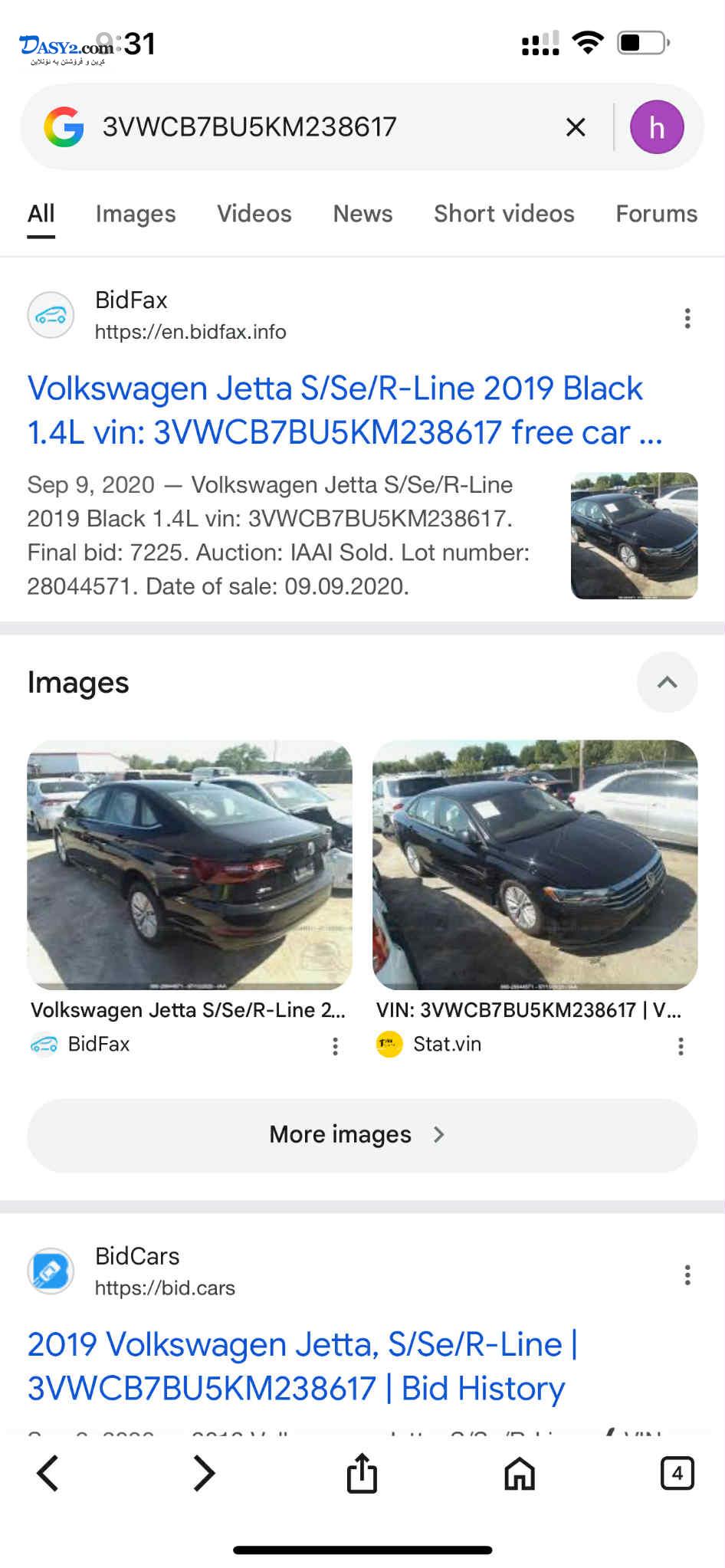This screenshot has height=1568, width=725.
Task: Open the BidFax Jetta rear image tile
Action: (189, 864)
